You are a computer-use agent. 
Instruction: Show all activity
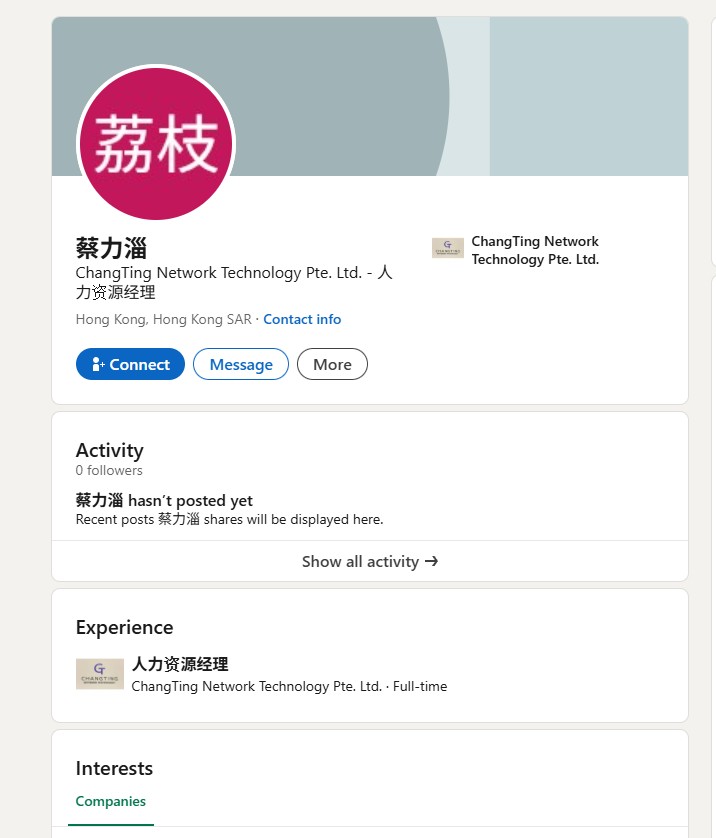click(370, 561)
